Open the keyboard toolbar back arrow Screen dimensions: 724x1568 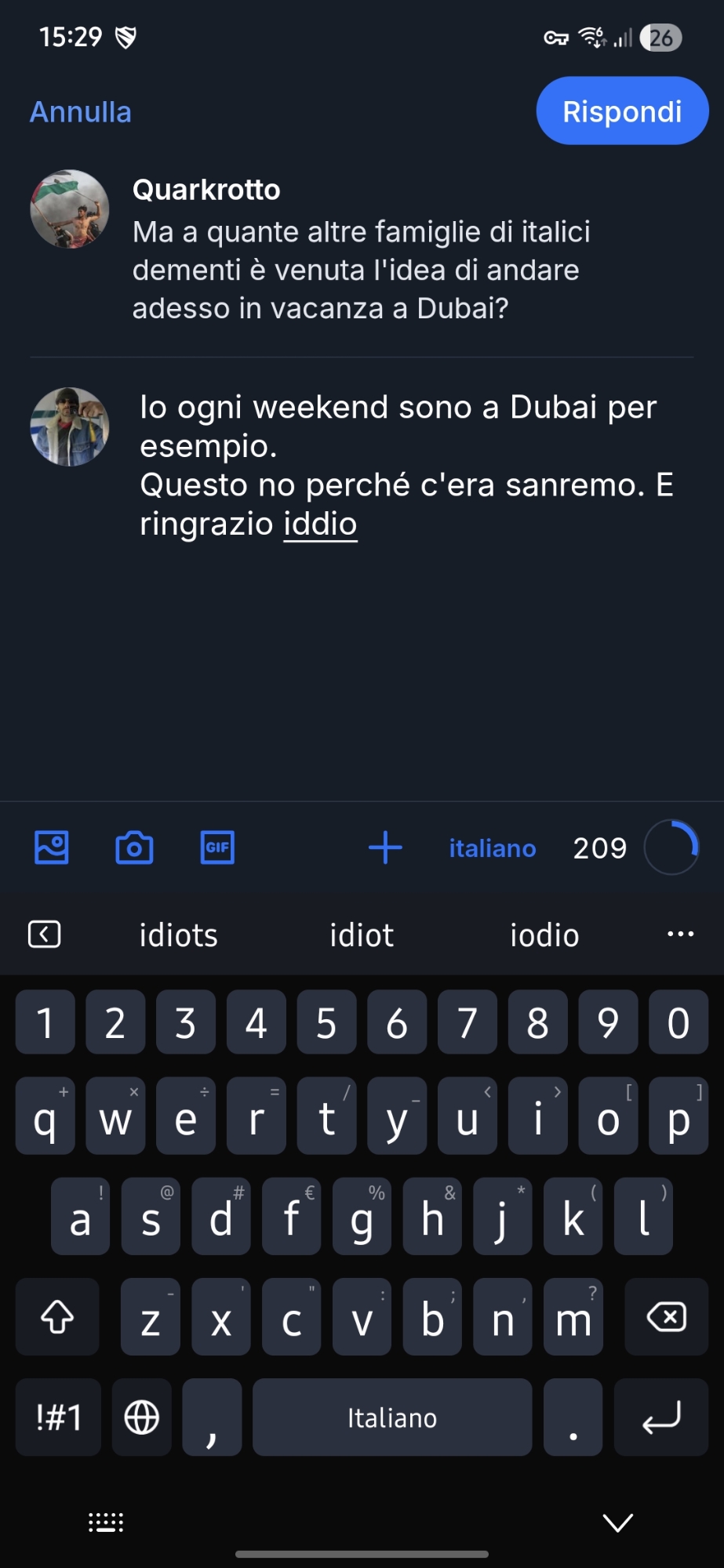(x=45, y=935)
